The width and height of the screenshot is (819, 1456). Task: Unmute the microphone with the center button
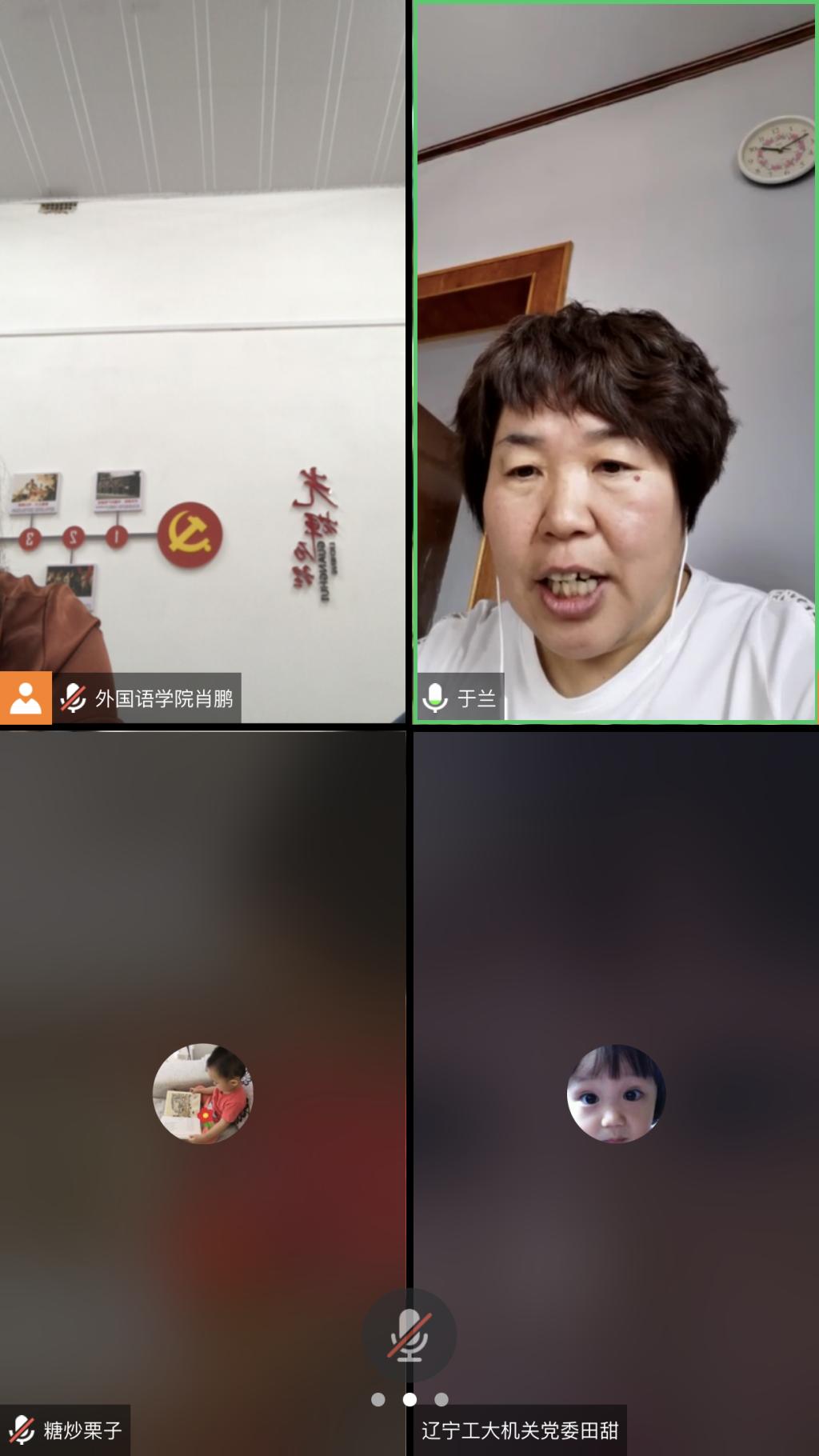(x=409, y=1335)
